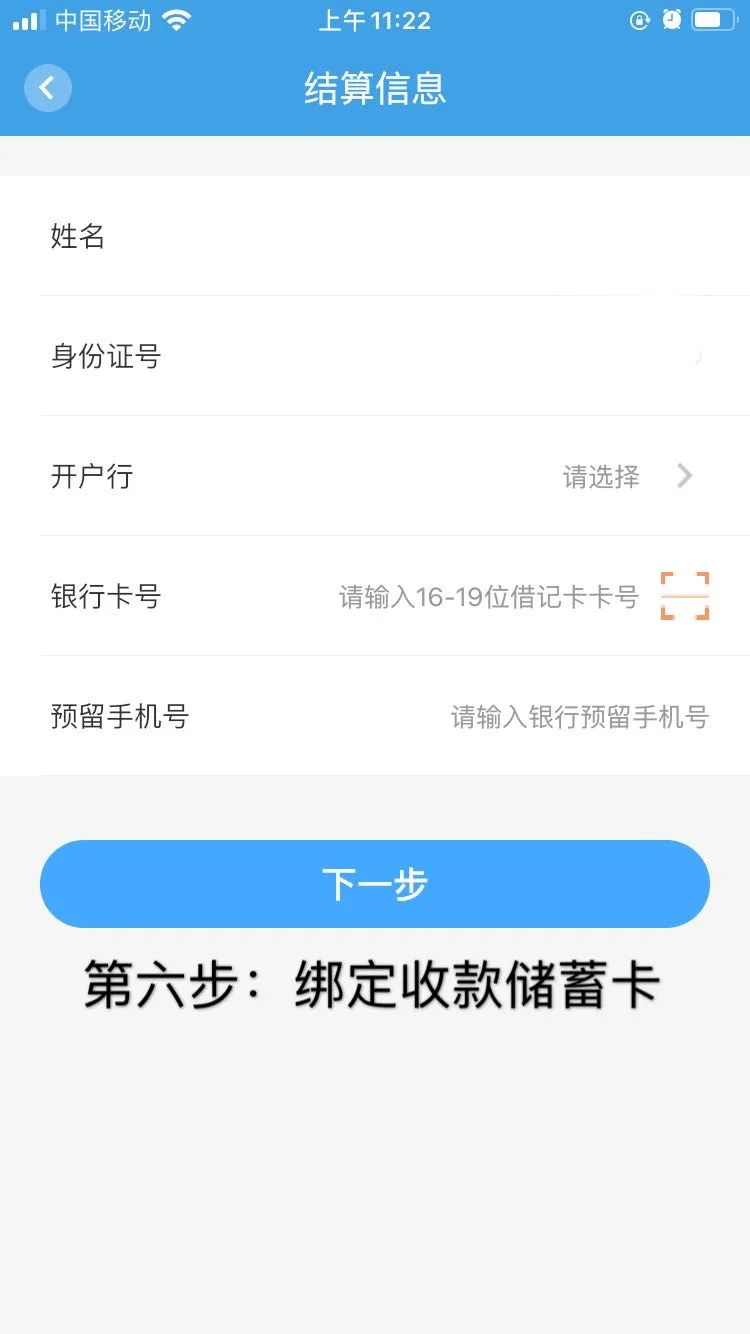Focus the 银行卡号 card number field
The height and width of the screenshot is (1334, 750).
pos(488,597)
